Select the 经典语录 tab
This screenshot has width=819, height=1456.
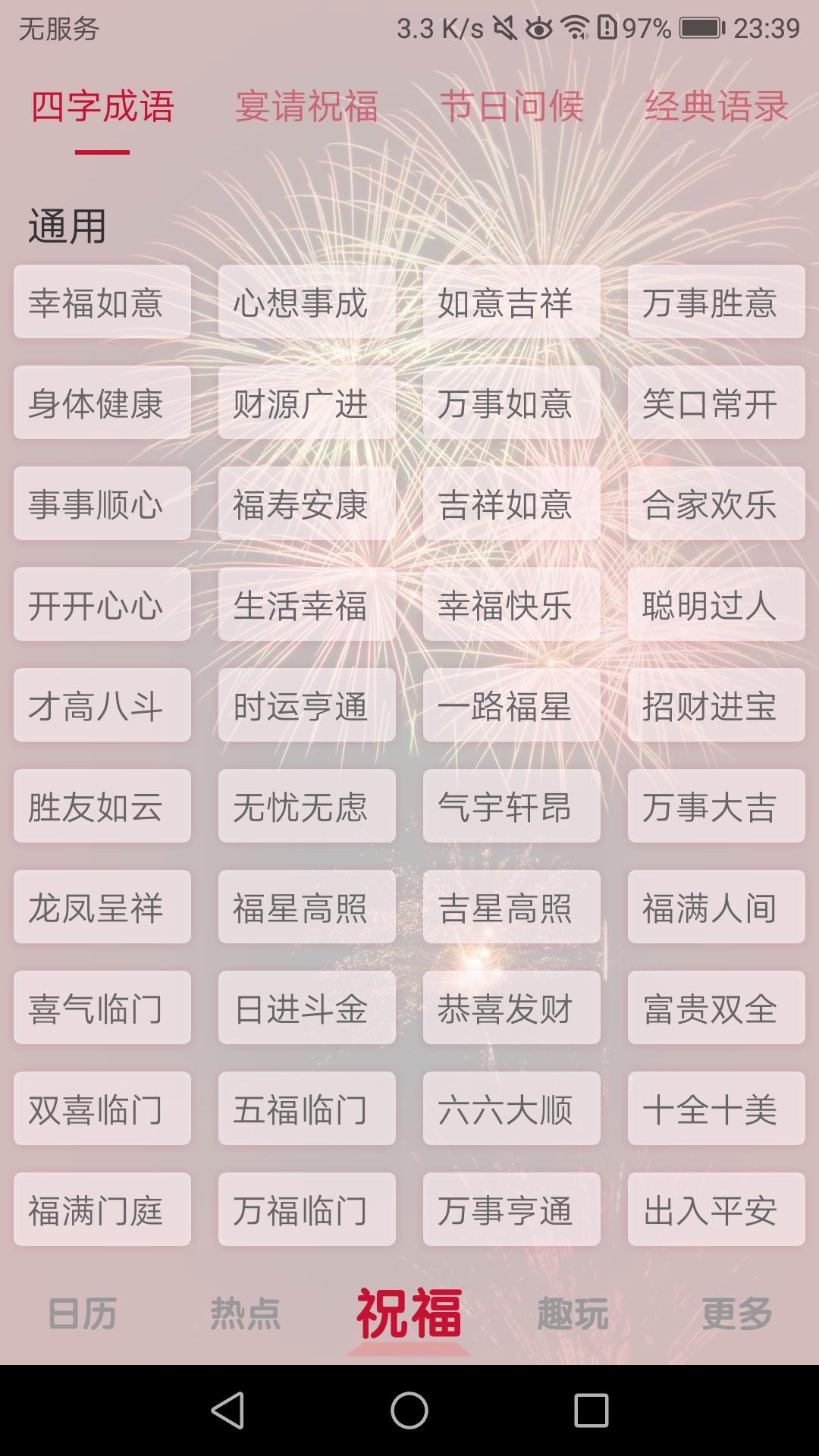[x=715, y=108]
